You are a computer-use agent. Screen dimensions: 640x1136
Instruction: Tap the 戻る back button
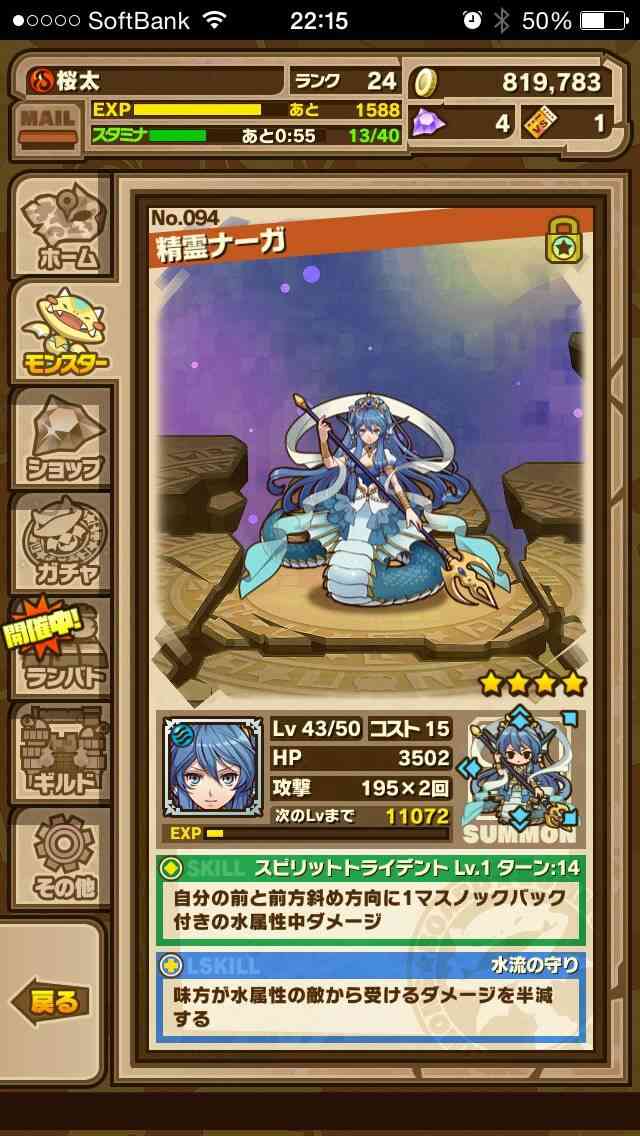[x=51, y=1002]
